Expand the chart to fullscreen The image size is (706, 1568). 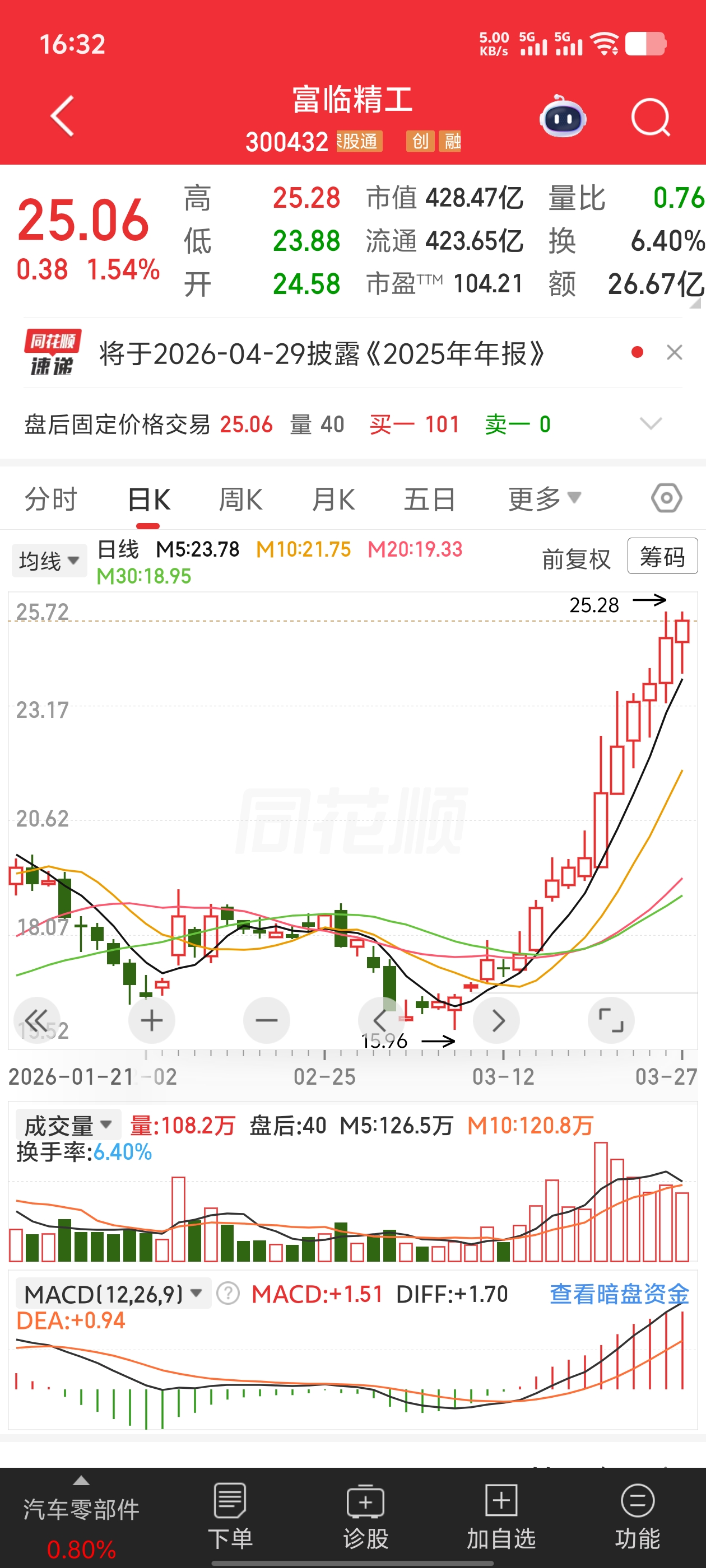click(611, 1020)
